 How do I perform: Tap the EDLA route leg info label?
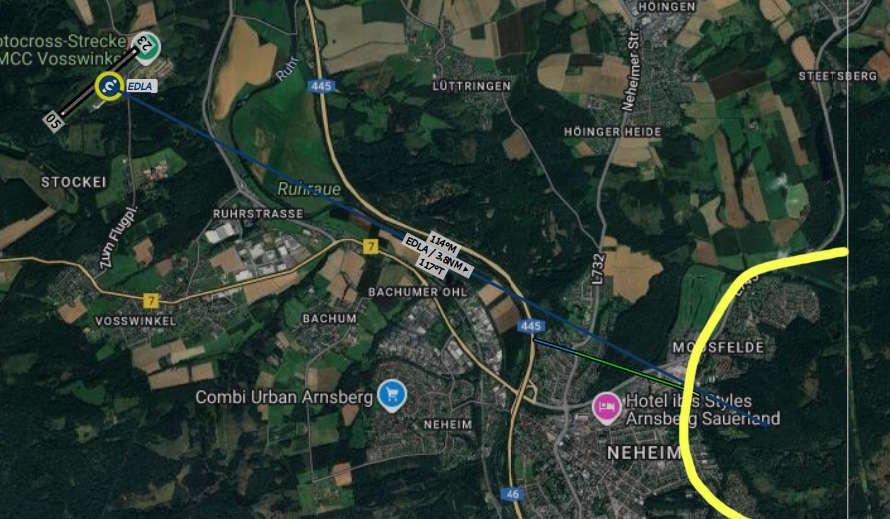click(437, 254)
